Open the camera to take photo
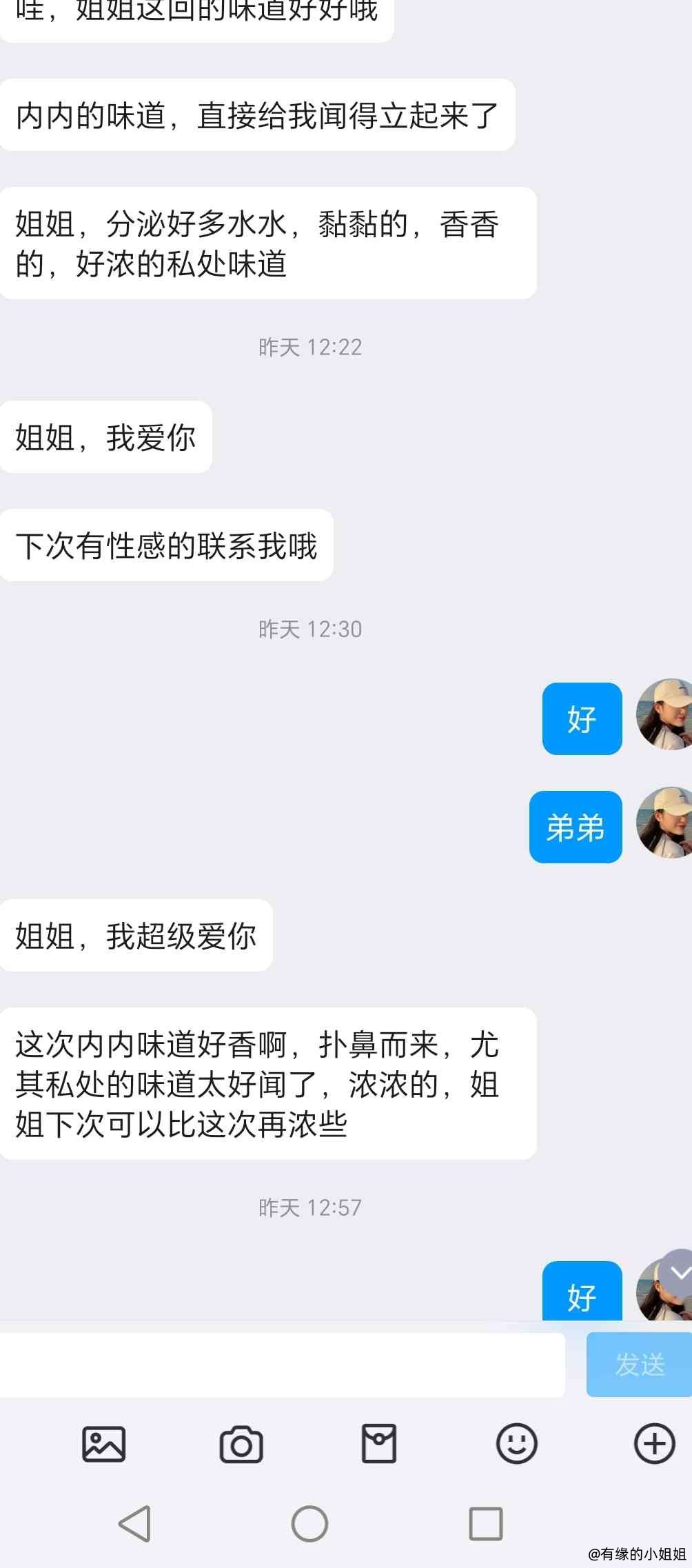Screen dimensions: 692x1568 [x=241, y=1444]
